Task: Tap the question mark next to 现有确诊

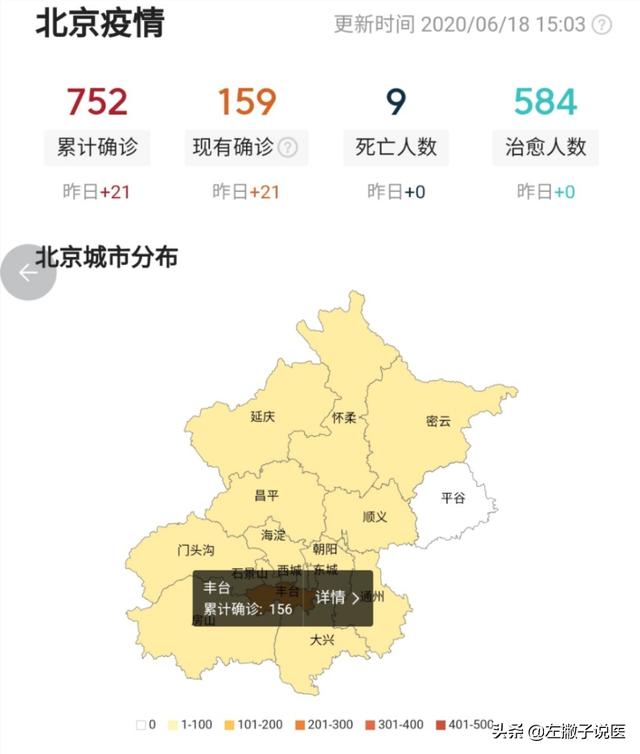Action: (288, 148)
